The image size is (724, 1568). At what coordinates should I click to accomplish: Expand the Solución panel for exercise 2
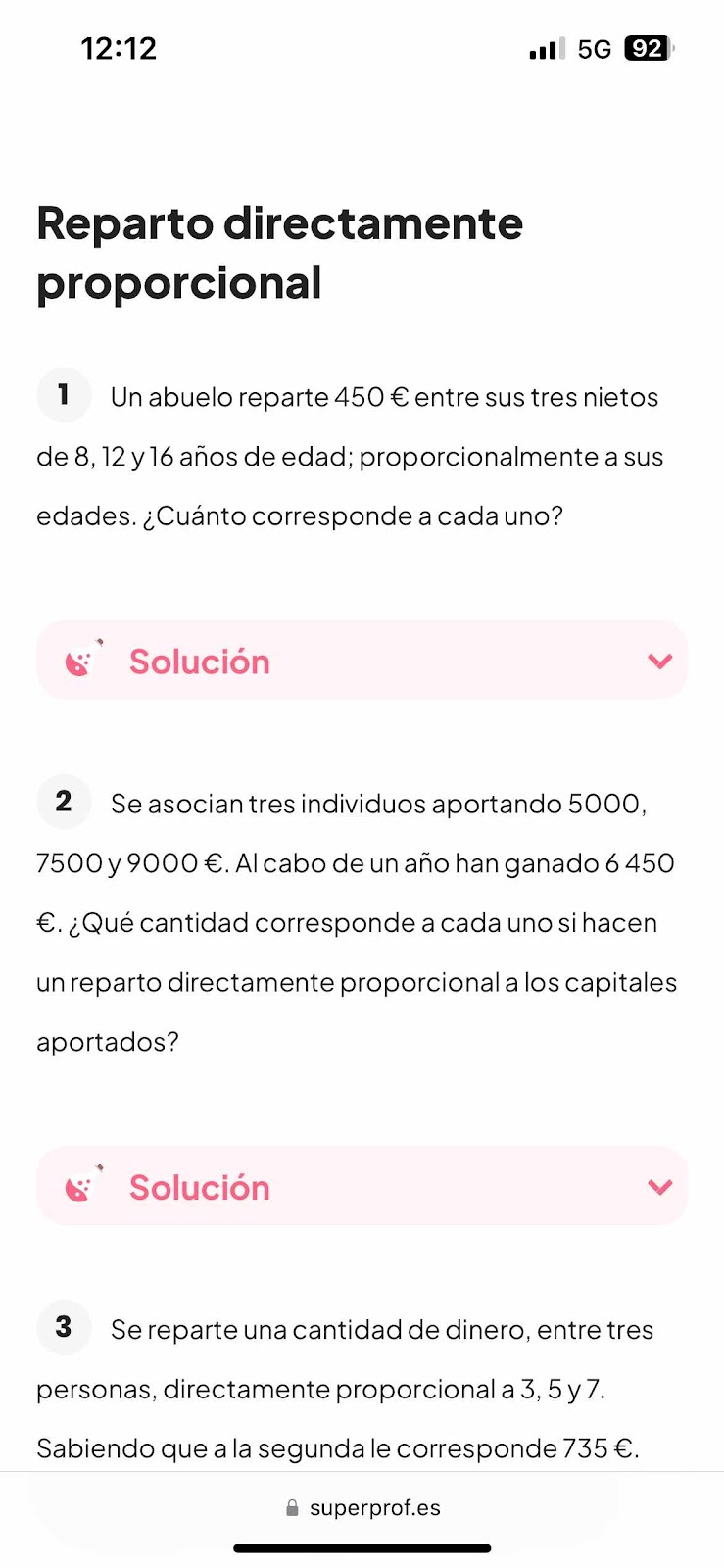(362, 1186)
